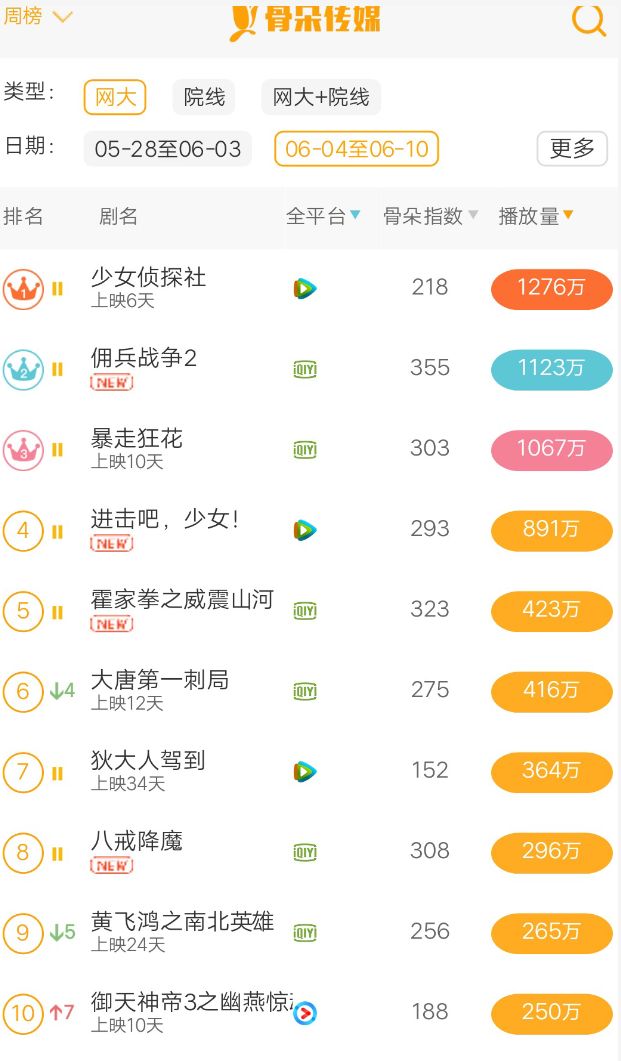Screen dimensions: 621x1061
Task: View 黄飞鸿之南北英雄 details
Action: [x=182, y=921]
